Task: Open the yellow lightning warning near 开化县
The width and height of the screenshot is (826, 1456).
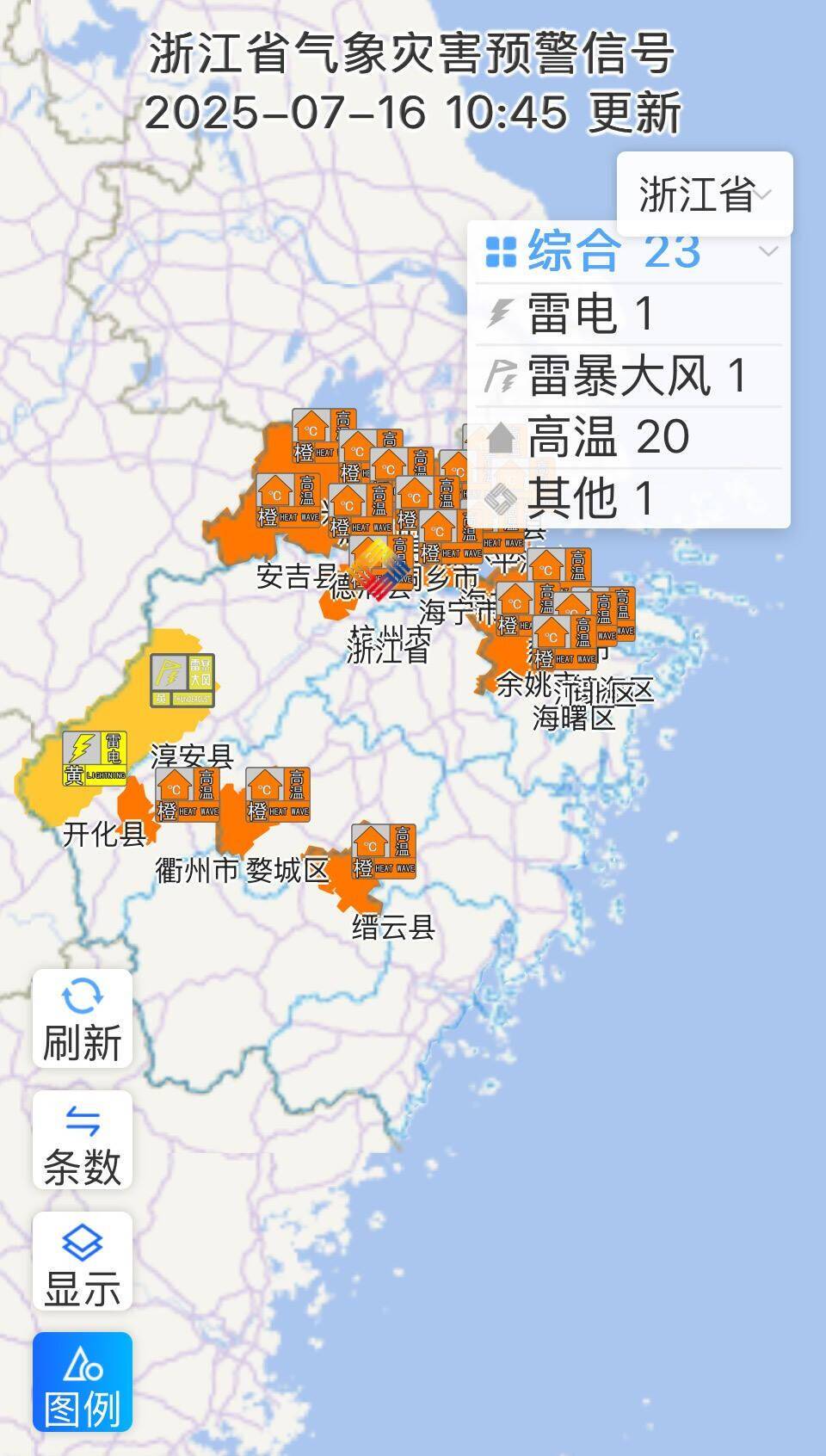Action: 95,758
